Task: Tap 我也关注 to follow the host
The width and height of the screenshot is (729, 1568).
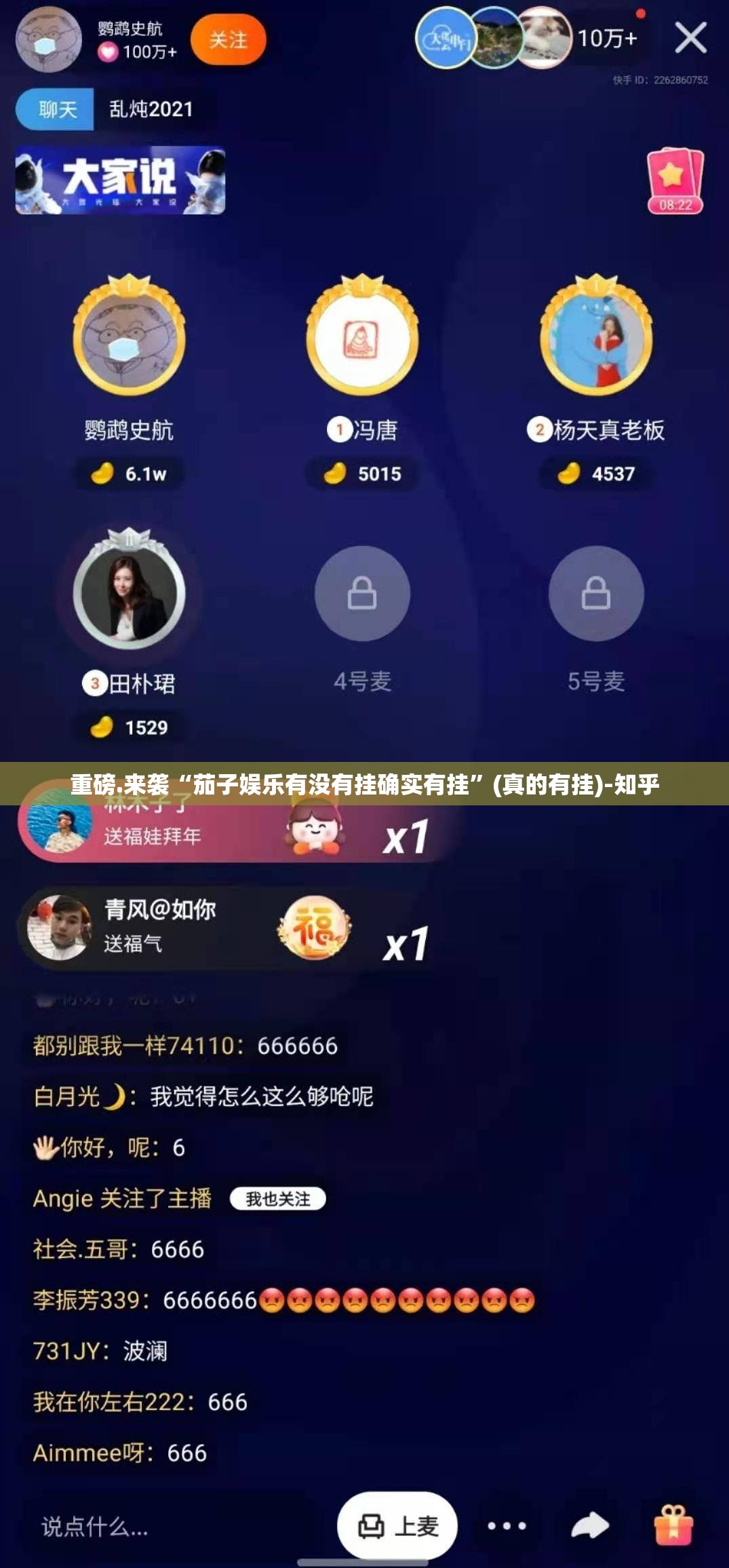Action: (278, 1199)
